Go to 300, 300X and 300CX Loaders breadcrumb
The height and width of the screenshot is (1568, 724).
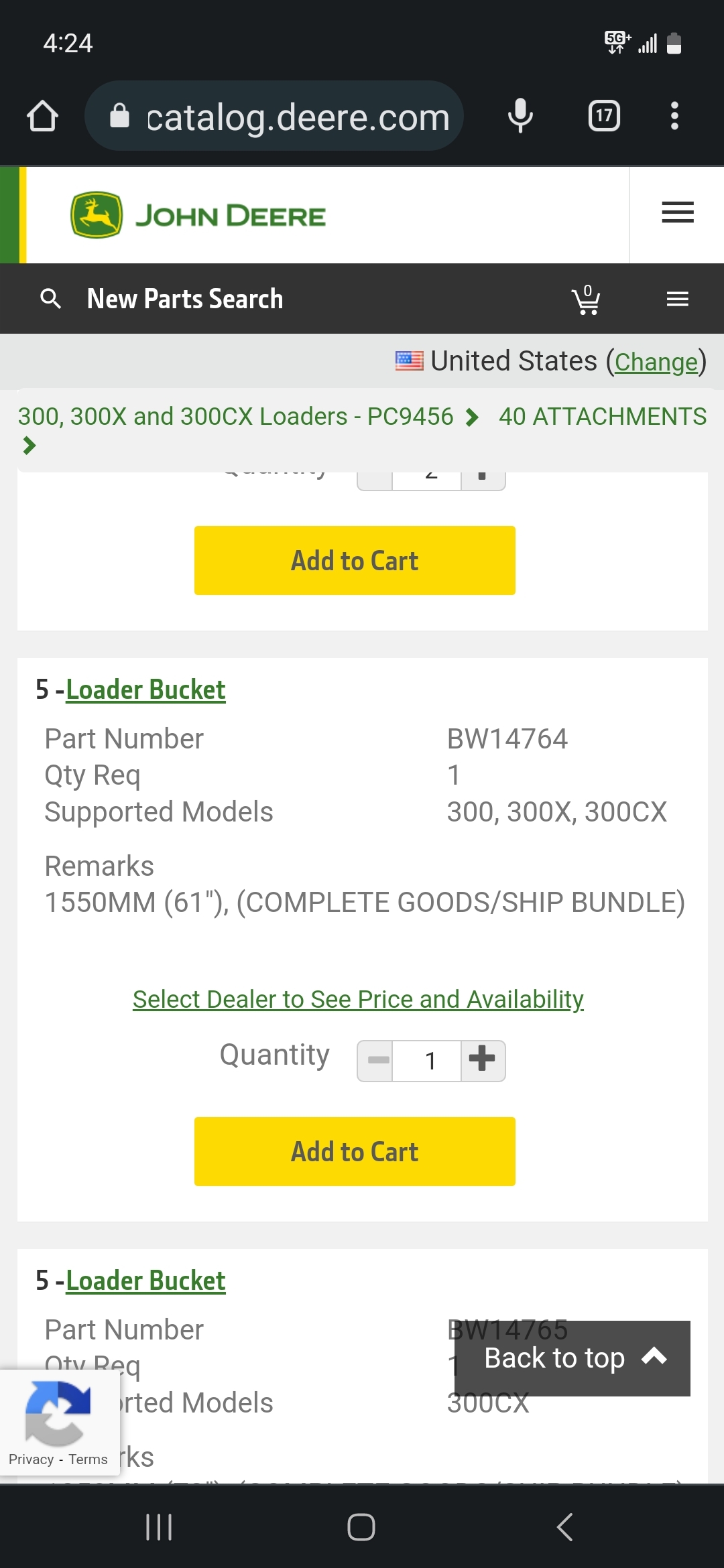(x=235, y=416)
